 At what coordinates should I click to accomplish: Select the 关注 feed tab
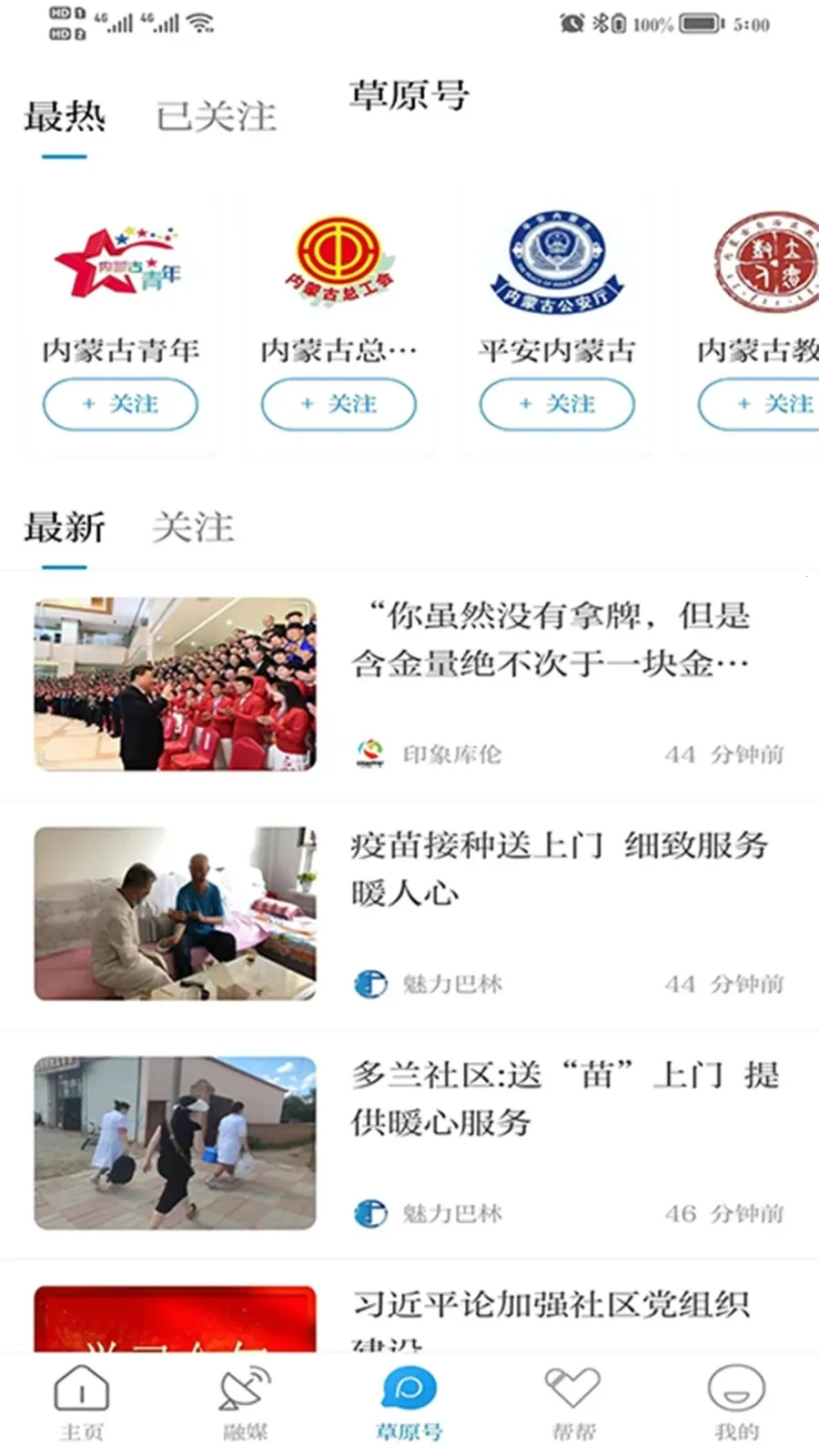pos(193,528)
